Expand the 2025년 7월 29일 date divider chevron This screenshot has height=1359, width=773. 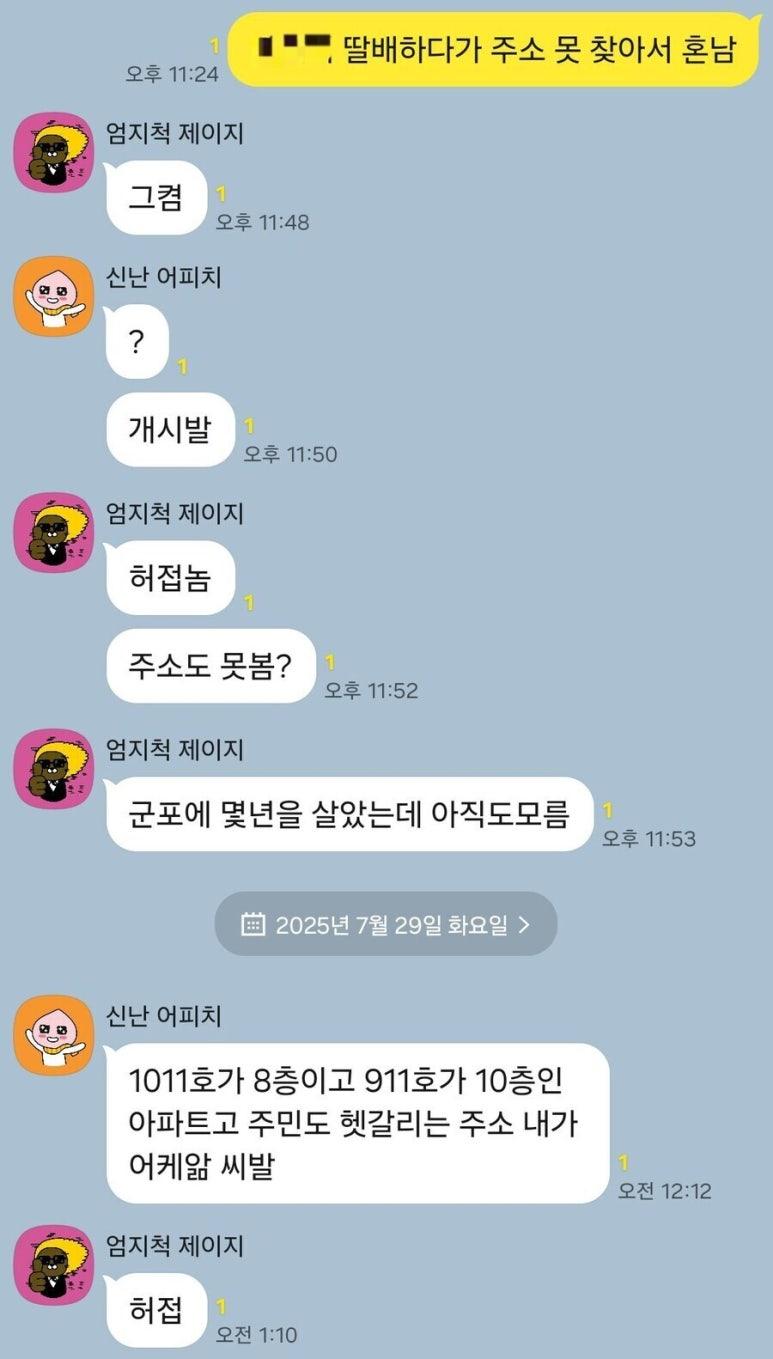point(526,923)
